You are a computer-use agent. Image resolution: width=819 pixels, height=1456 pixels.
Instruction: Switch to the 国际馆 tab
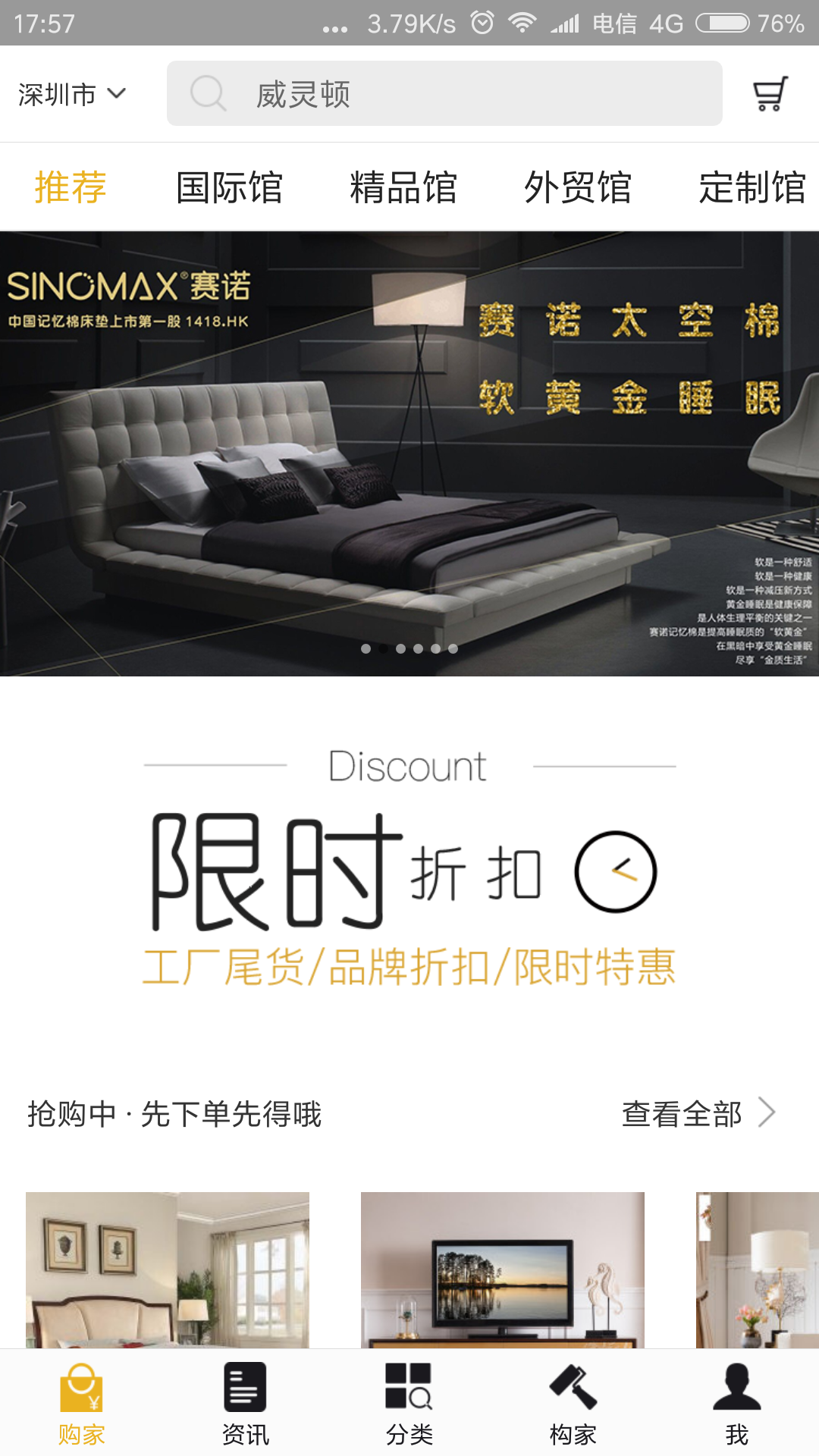(229, 187)
